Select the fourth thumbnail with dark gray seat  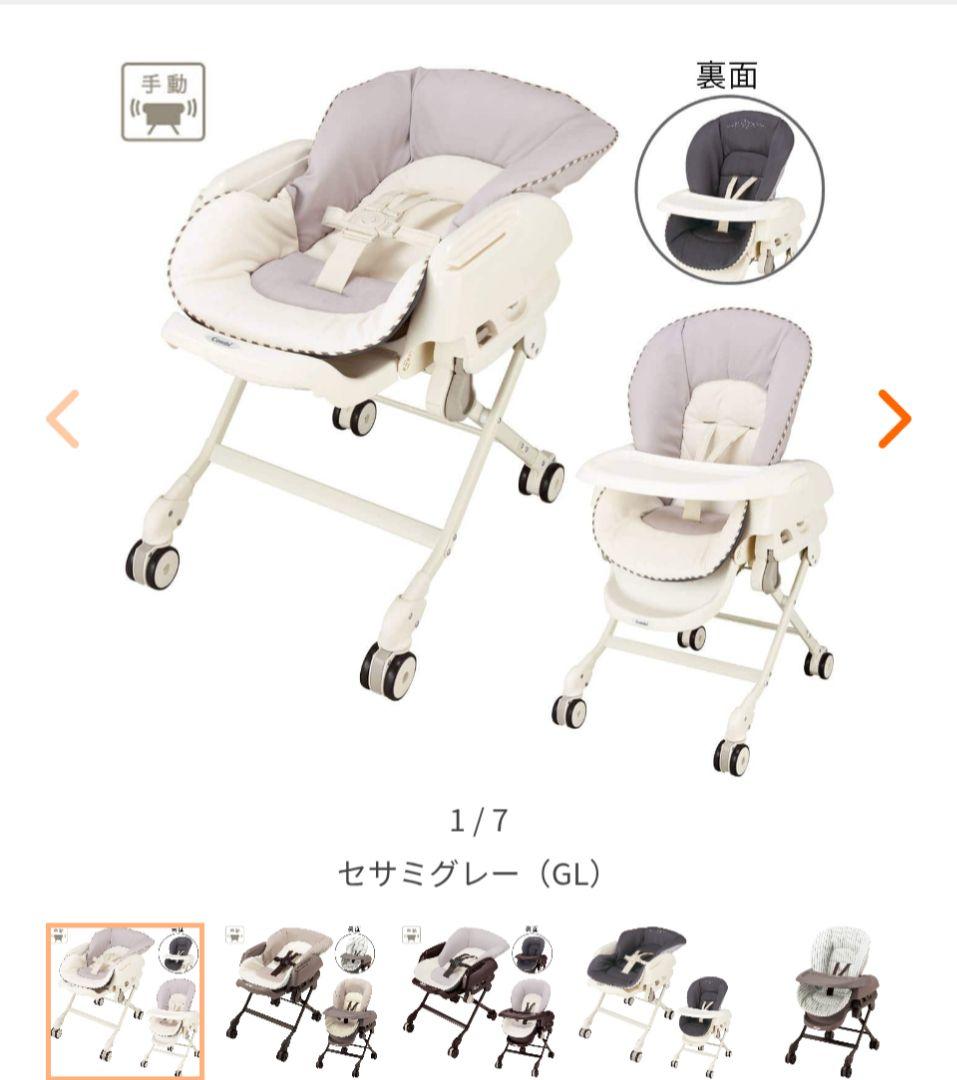click(x=653, y=1000)
